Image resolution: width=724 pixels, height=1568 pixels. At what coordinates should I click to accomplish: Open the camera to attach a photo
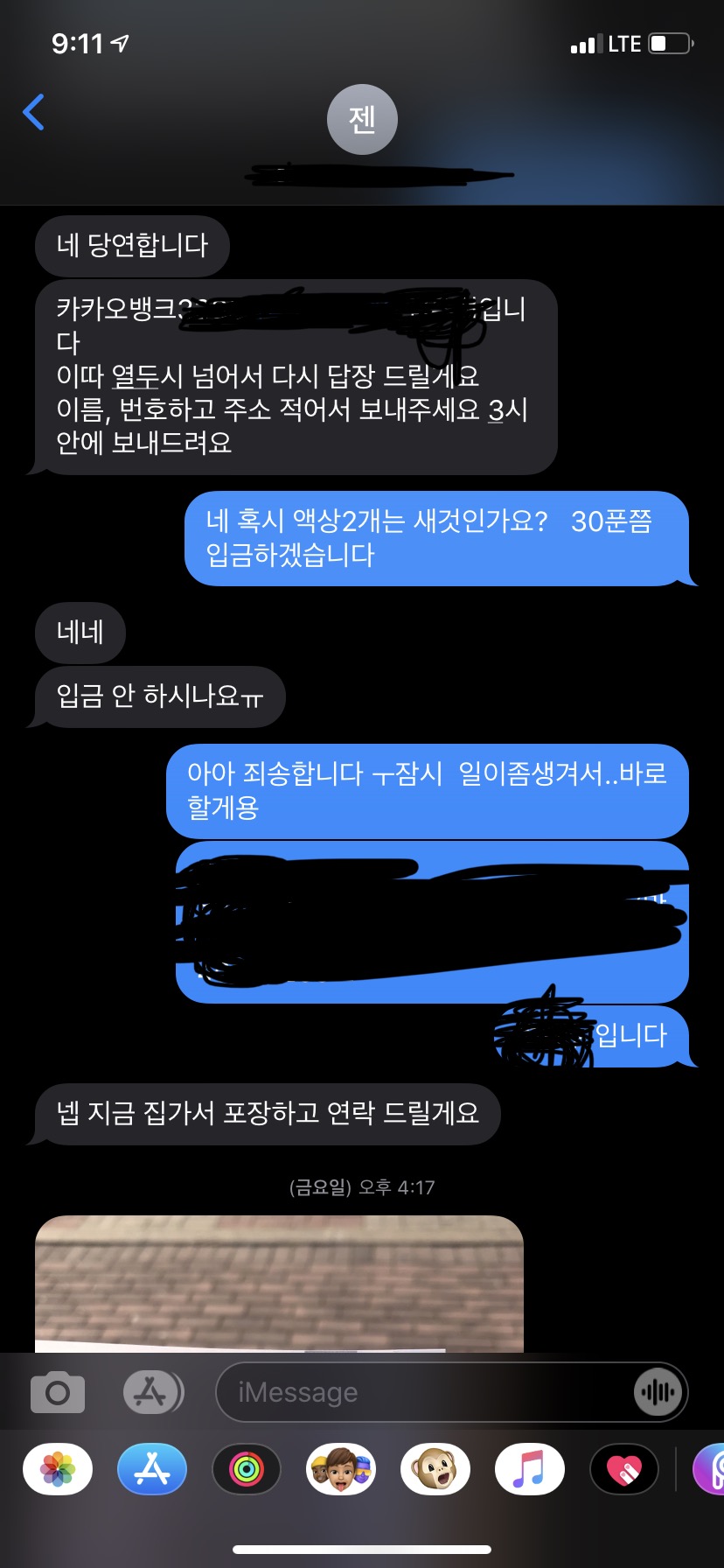58,1392
